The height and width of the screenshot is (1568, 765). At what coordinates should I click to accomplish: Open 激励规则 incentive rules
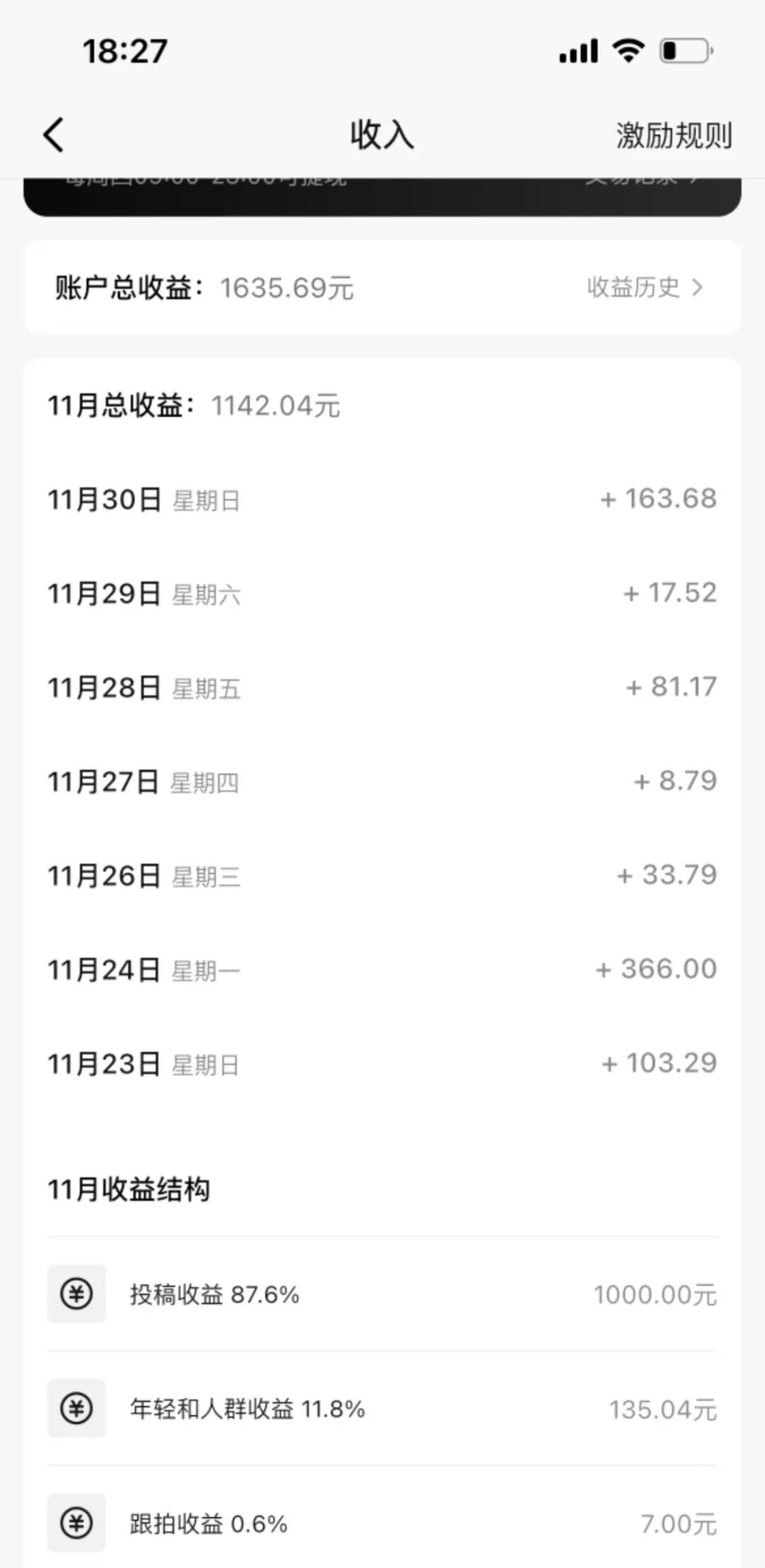(x=673, y=135)
